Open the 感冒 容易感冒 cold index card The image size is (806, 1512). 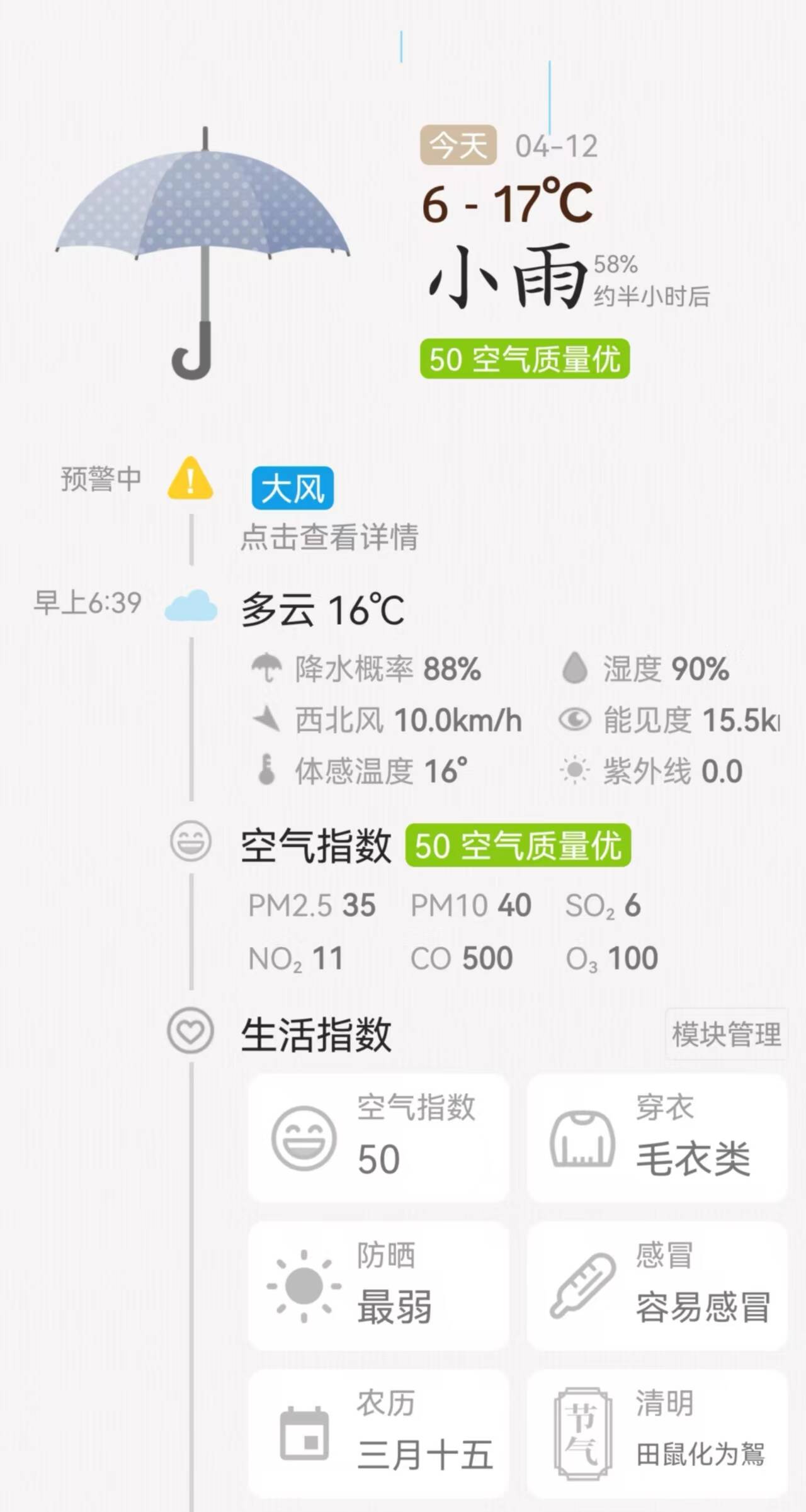coord(657,1285)
